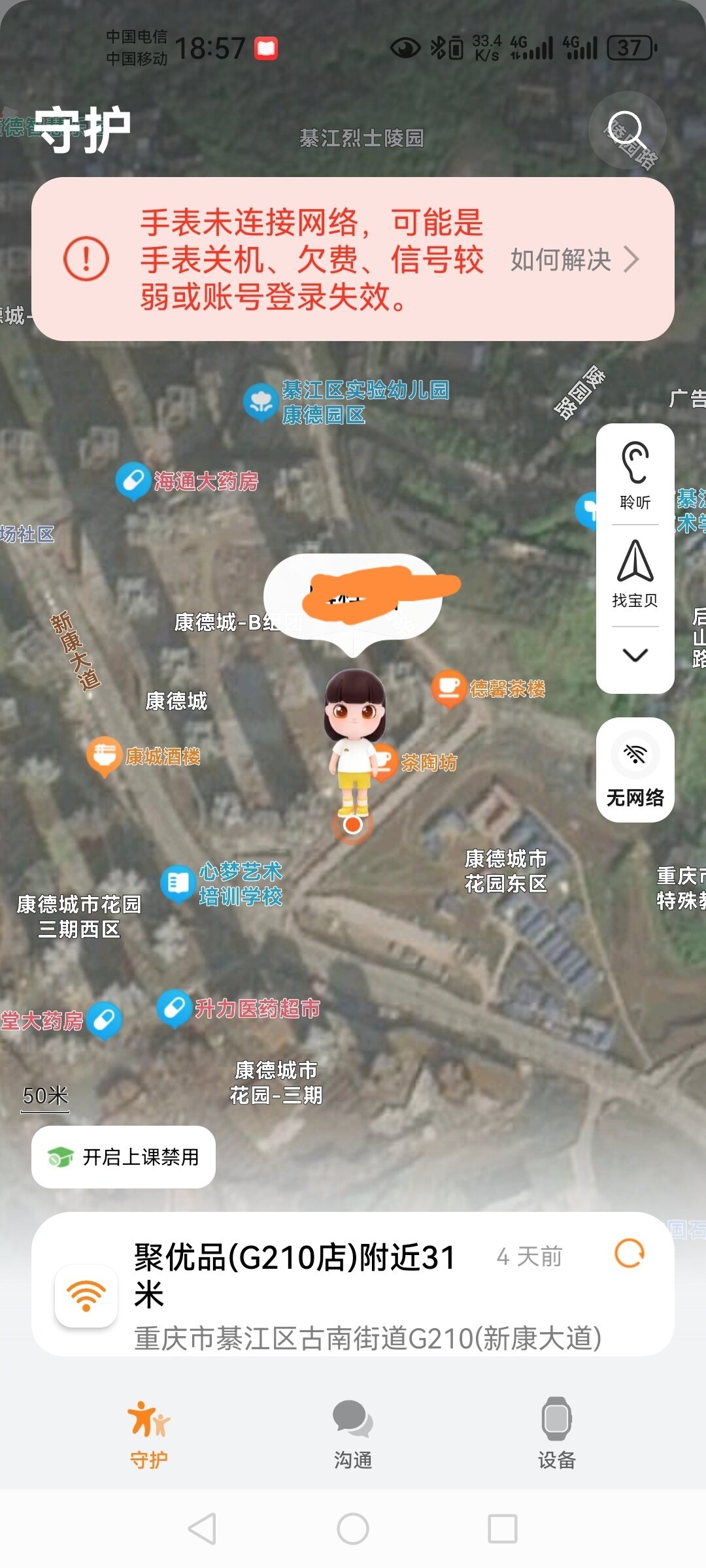Tap 找宝贝 to locate the child
Screen dimensions: 706x1568
pyautogui.click(x=635, y=574)
